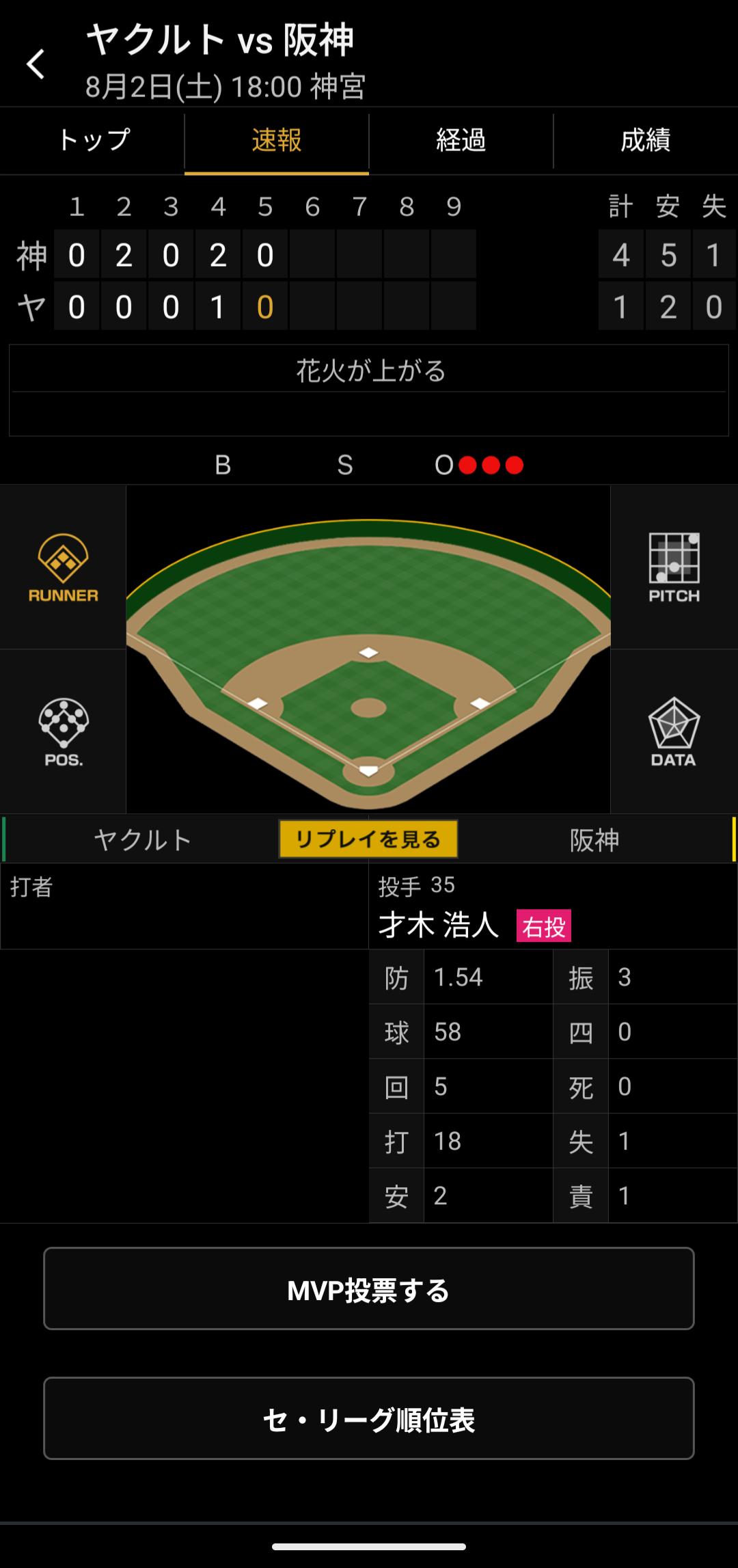Select the 速報 tab
This screenshot has height=1568, width=738.
(x=277, y=140)
